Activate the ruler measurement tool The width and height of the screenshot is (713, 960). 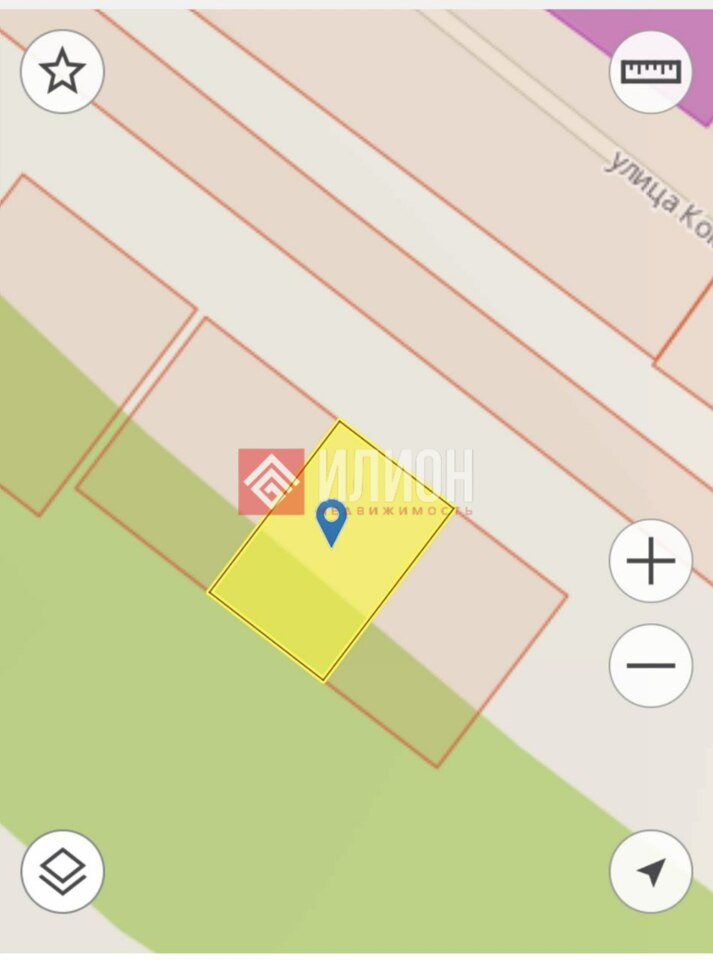pos(651,72)
